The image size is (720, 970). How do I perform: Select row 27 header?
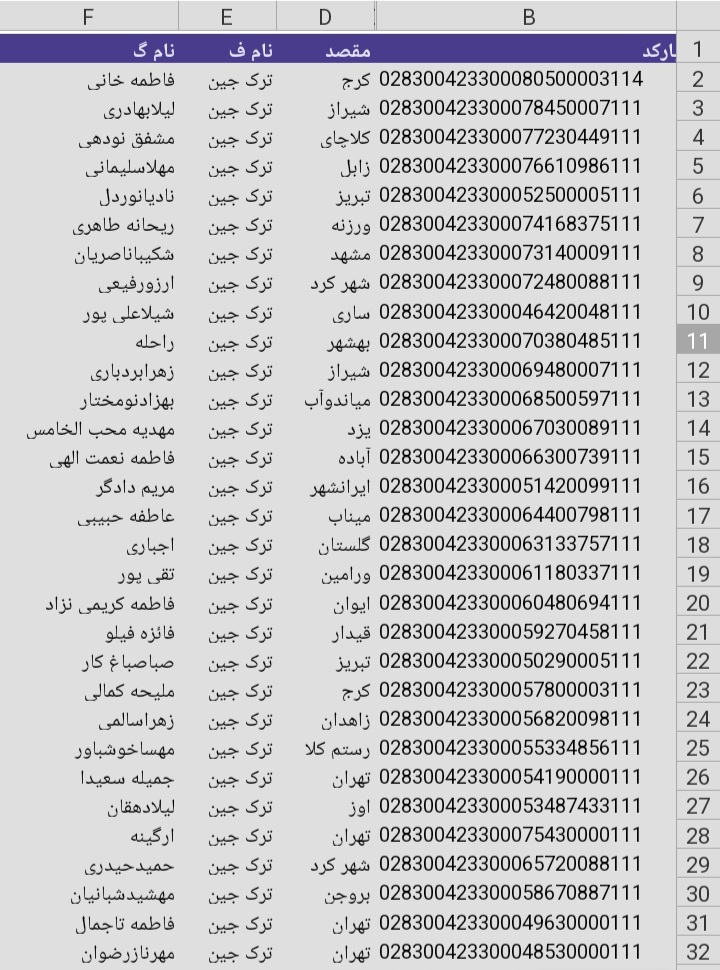(x=697, y=807)
